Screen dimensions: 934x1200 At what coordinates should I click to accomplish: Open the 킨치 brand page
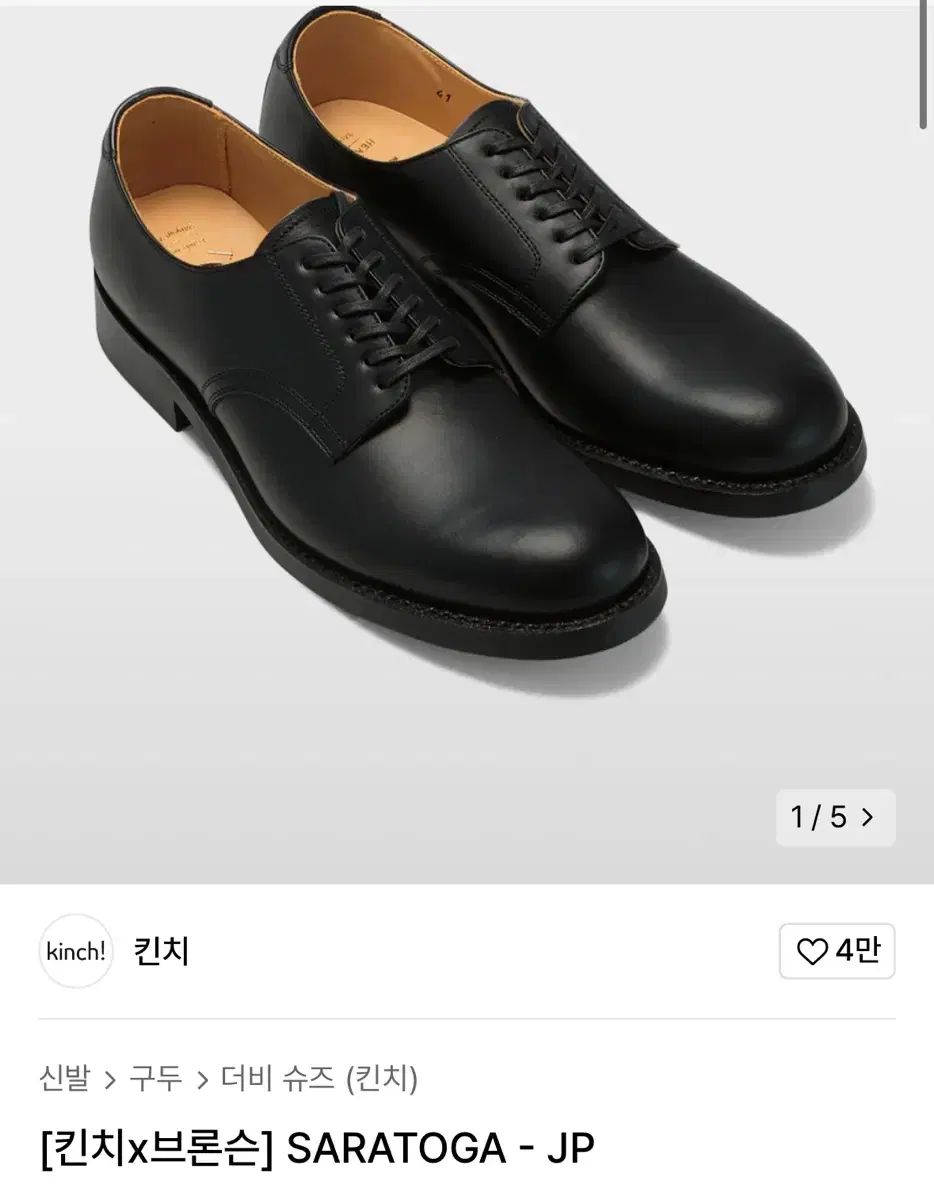[x=160, y=951]
